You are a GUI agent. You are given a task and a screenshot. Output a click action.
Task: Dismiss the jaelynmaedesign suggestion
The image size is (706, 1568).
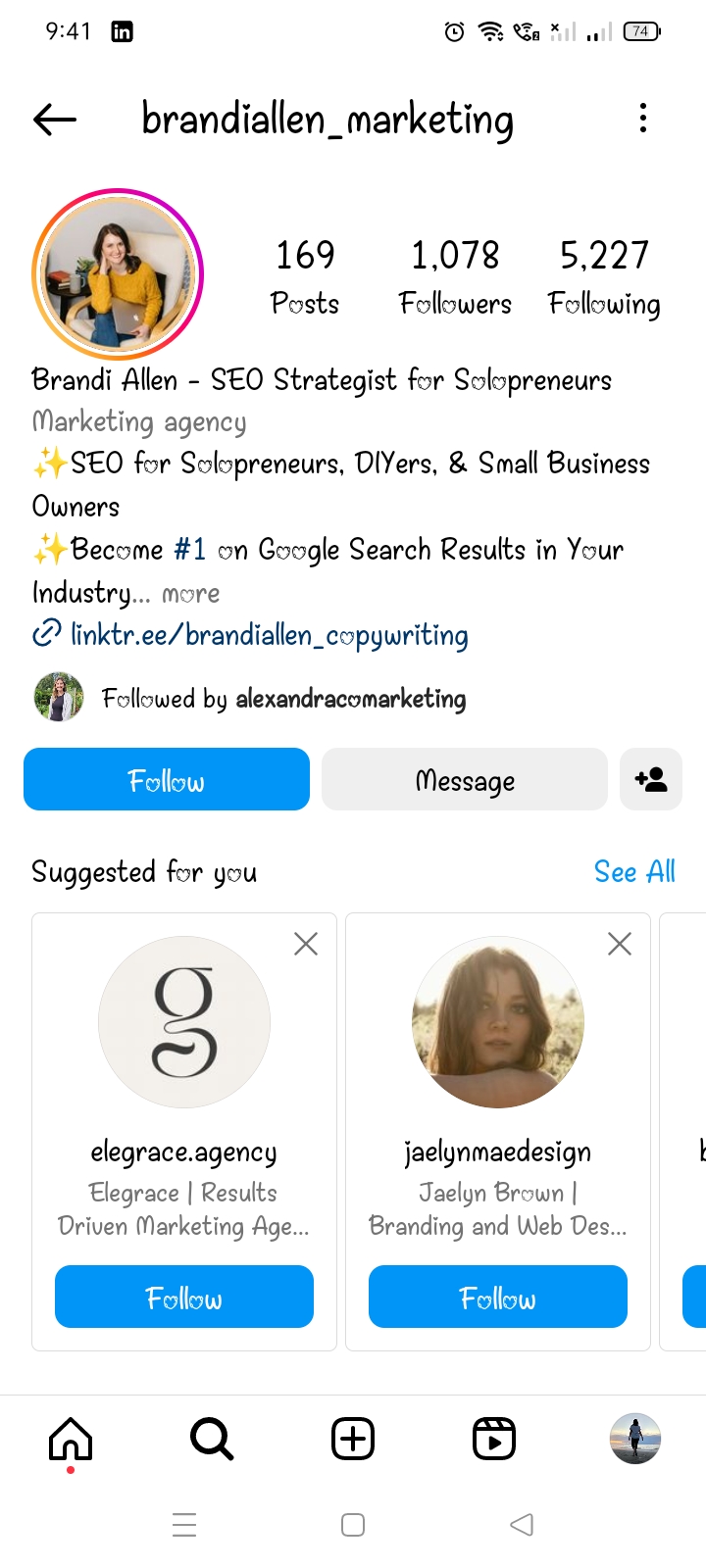coord(620,944)
